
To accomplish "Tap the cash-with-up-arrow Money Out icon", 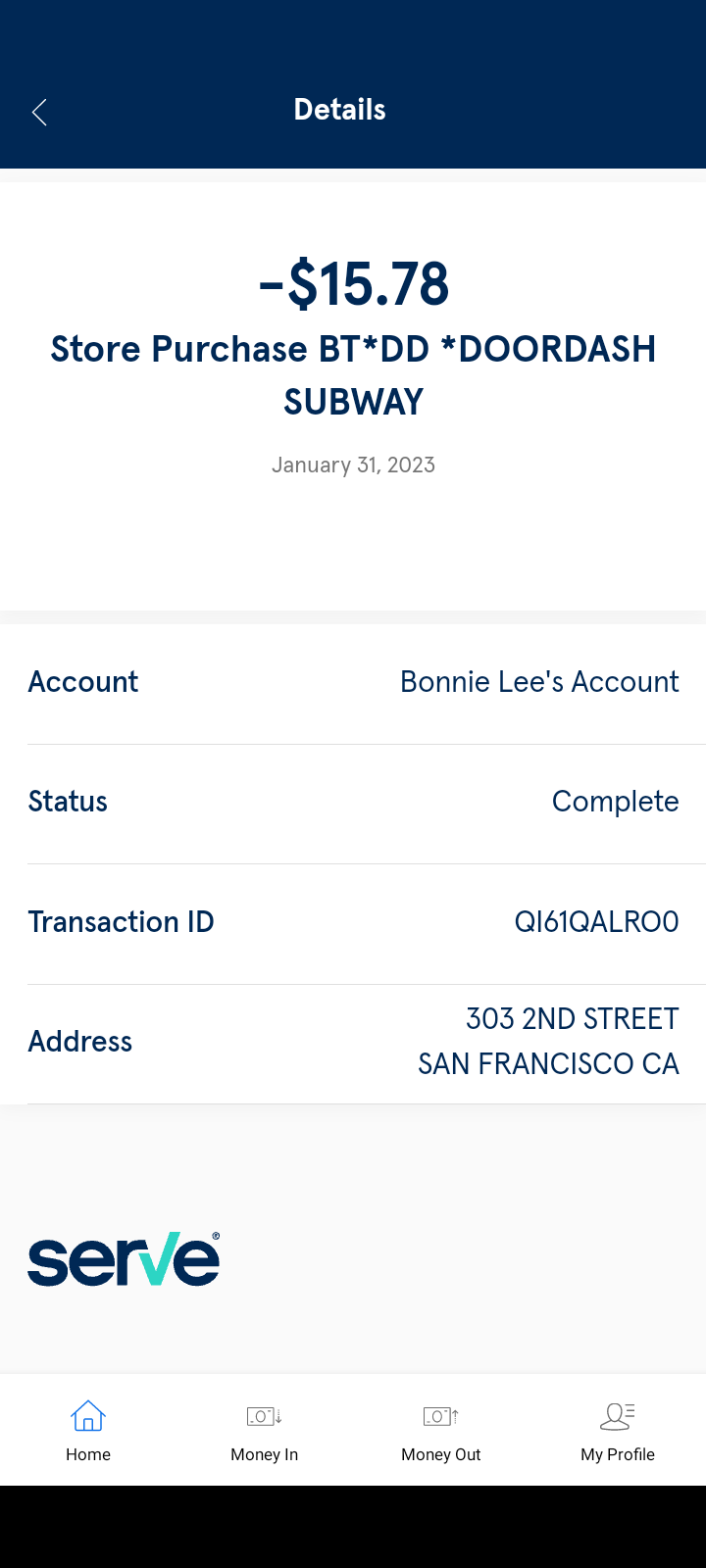I will tap(438, 1415).
